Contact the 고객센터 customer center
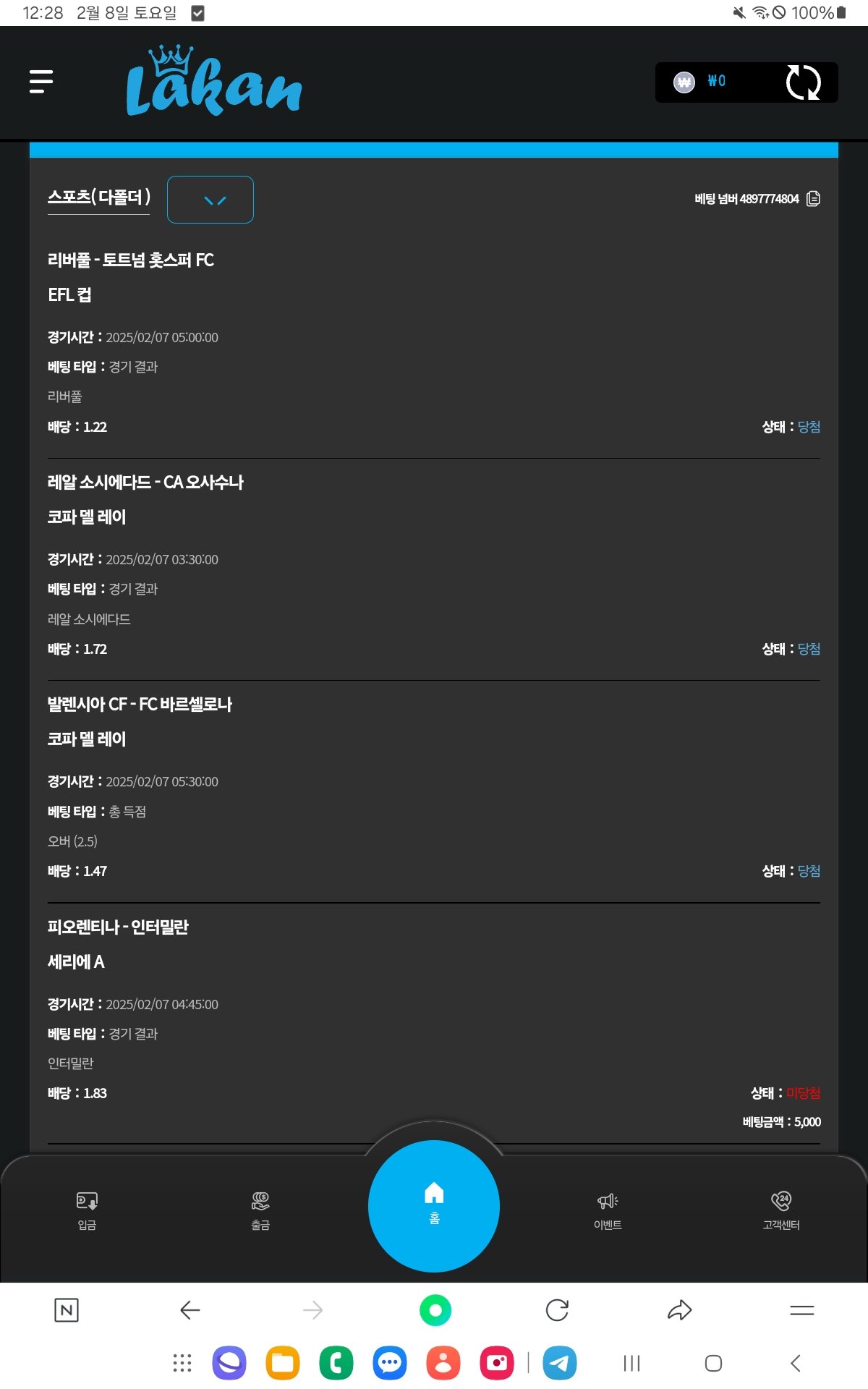 coord(781,1210)
